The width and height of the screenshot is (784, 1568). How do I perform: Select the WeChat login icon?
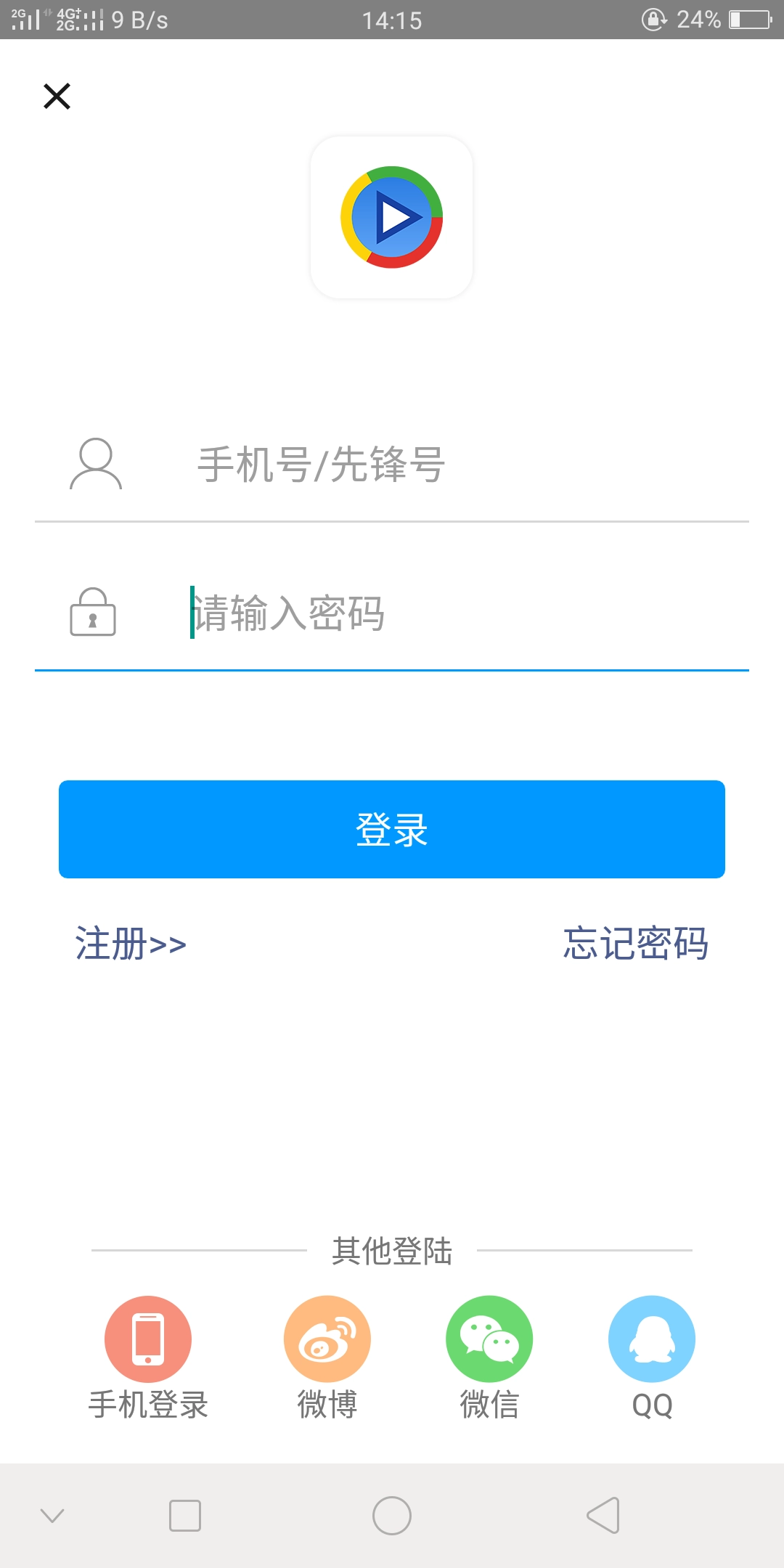tap(488, 1338)
